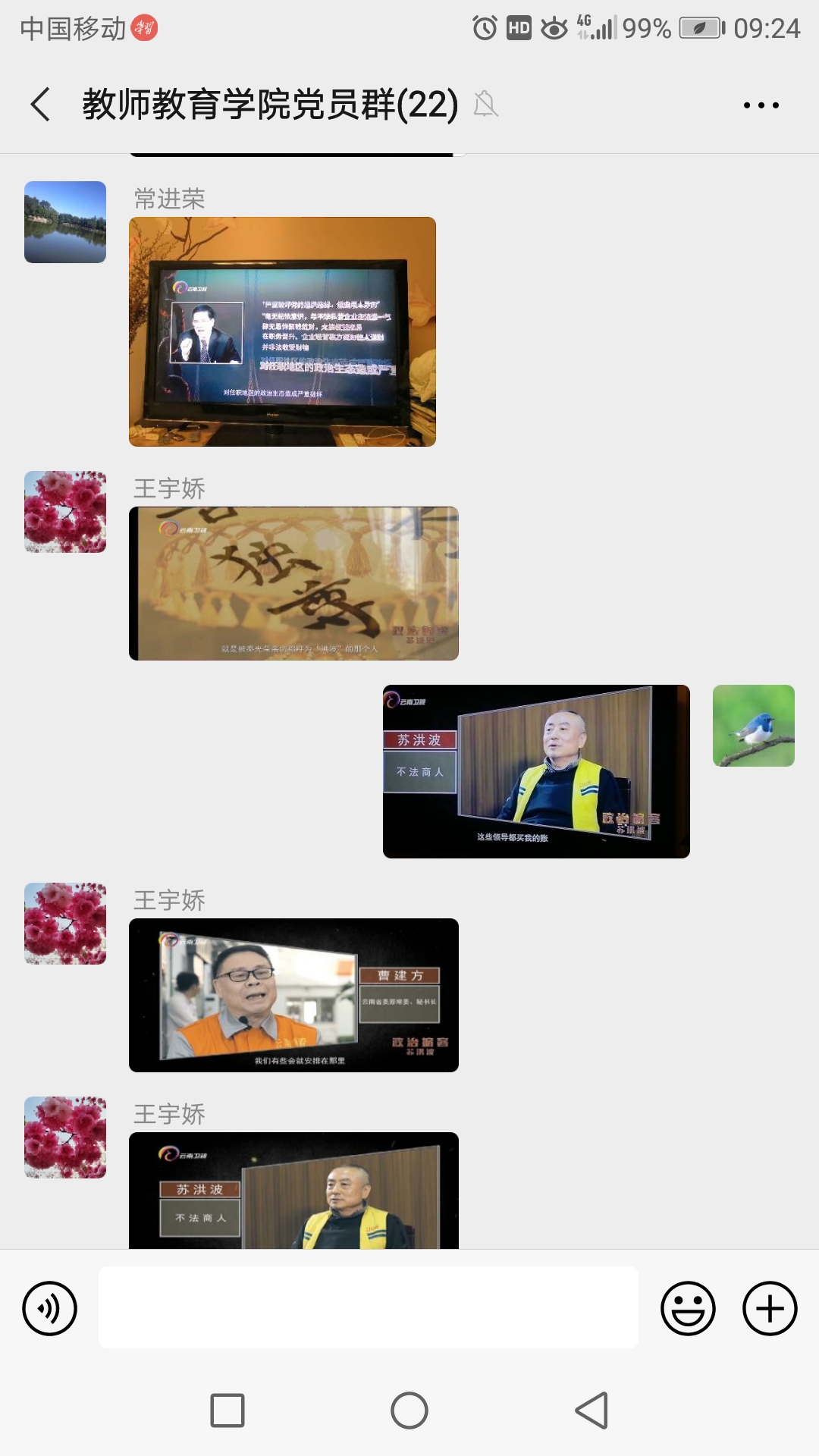View 王宇娇's 曹建方 image
Viewport: 819px width, 1456px height.
coord(293,995)
